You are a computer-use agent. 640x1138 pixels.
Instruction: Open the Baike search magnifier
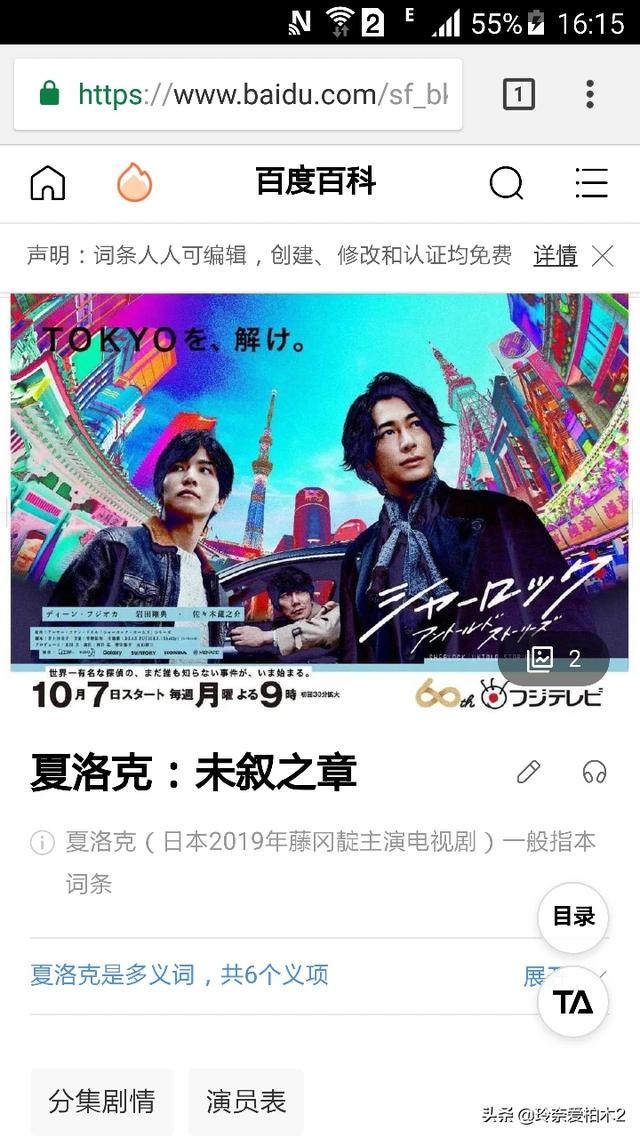[x=506, y=183]
